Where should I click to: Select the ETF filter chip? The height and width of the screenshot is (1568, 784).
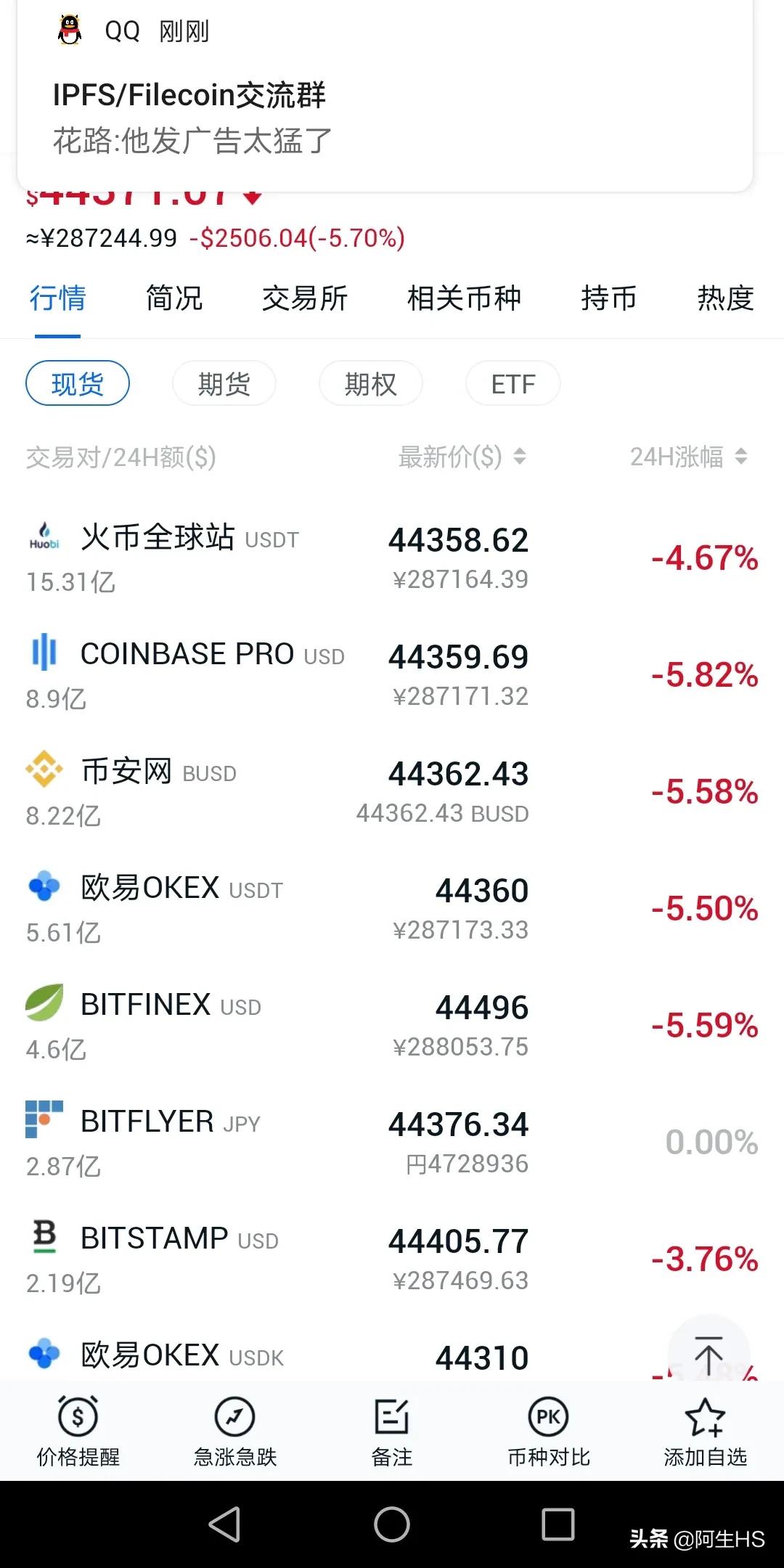pyautogui.click(x=513, y=383)
